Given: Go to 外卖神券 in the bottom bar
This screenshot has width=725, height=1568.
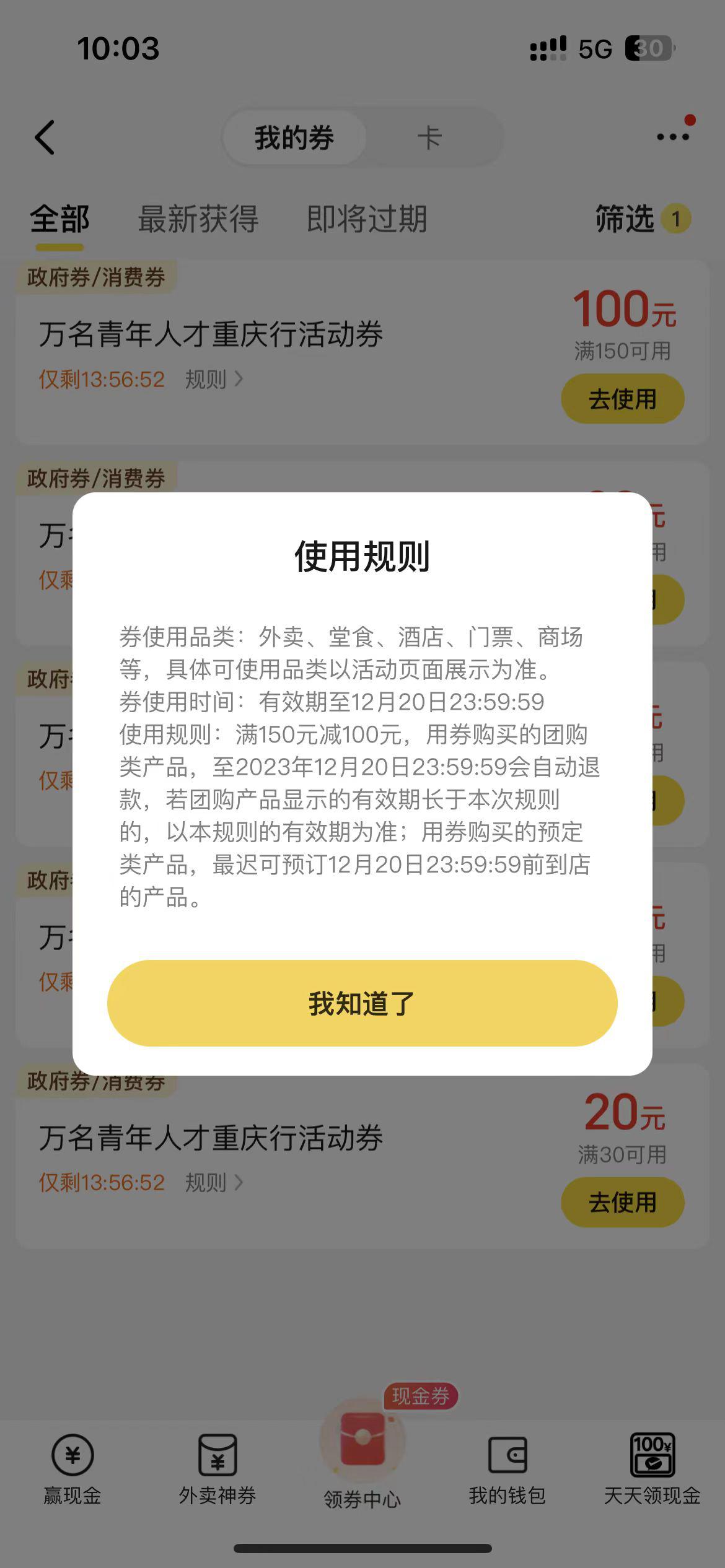Looking at the screenshot, I should 217,1468.
